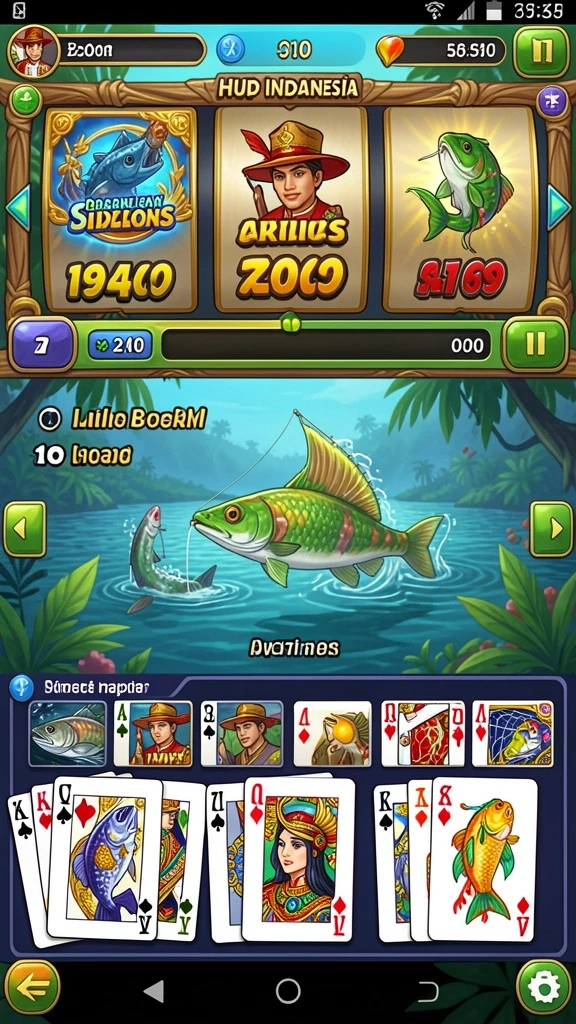Pick the queen lady playing card
The image size is (576, 1024).
(298, 859)
